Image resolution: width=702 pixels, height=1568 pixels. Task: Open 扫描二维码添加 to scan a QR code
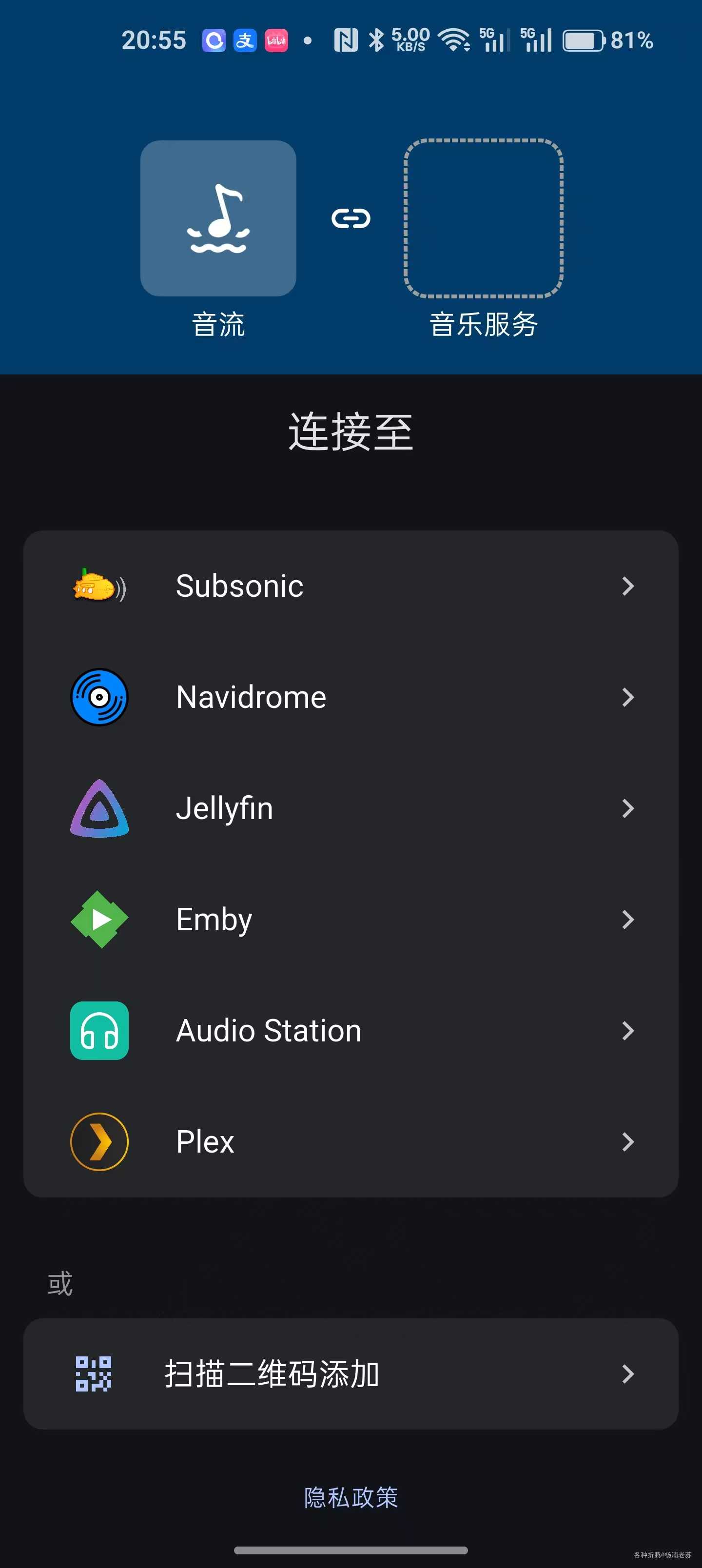pyautogui.click(x=351, y=1374)
